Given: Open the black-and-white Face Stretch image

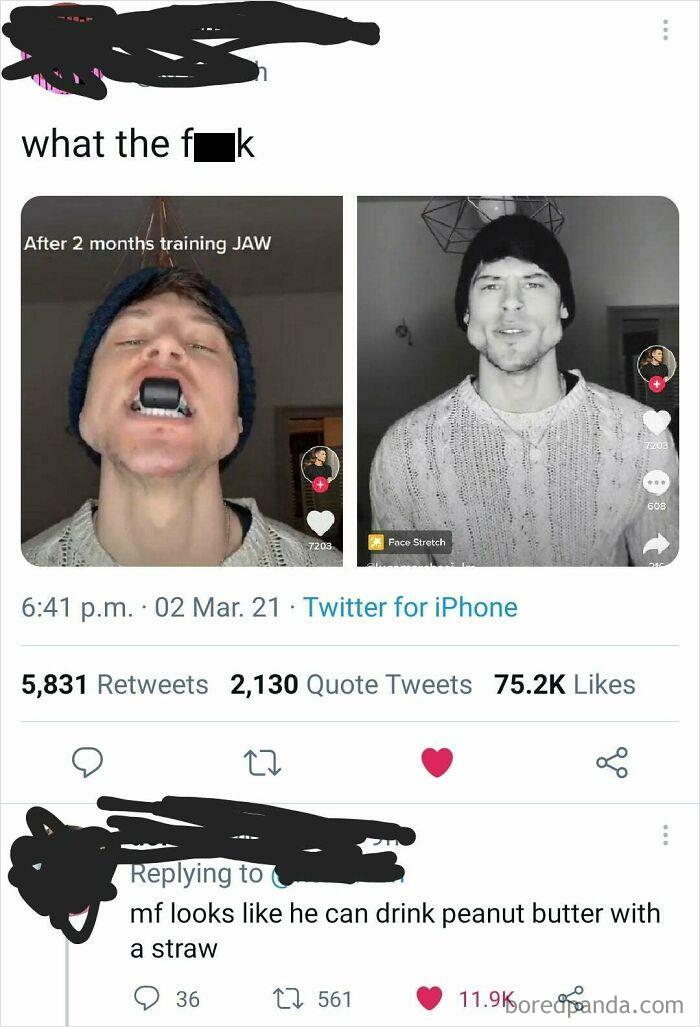Looking at the screenshot, I should click(518, 381).
